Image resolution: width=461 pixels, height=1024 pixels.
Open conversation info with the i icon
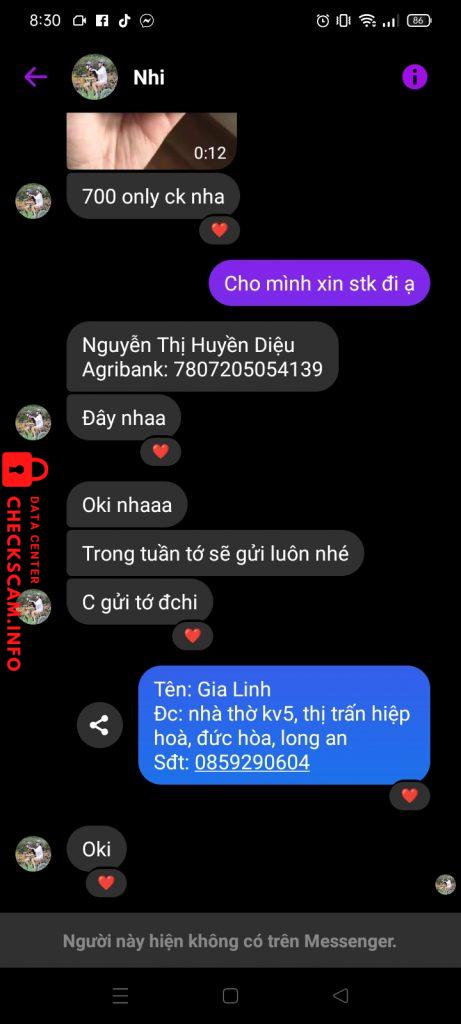415,77
